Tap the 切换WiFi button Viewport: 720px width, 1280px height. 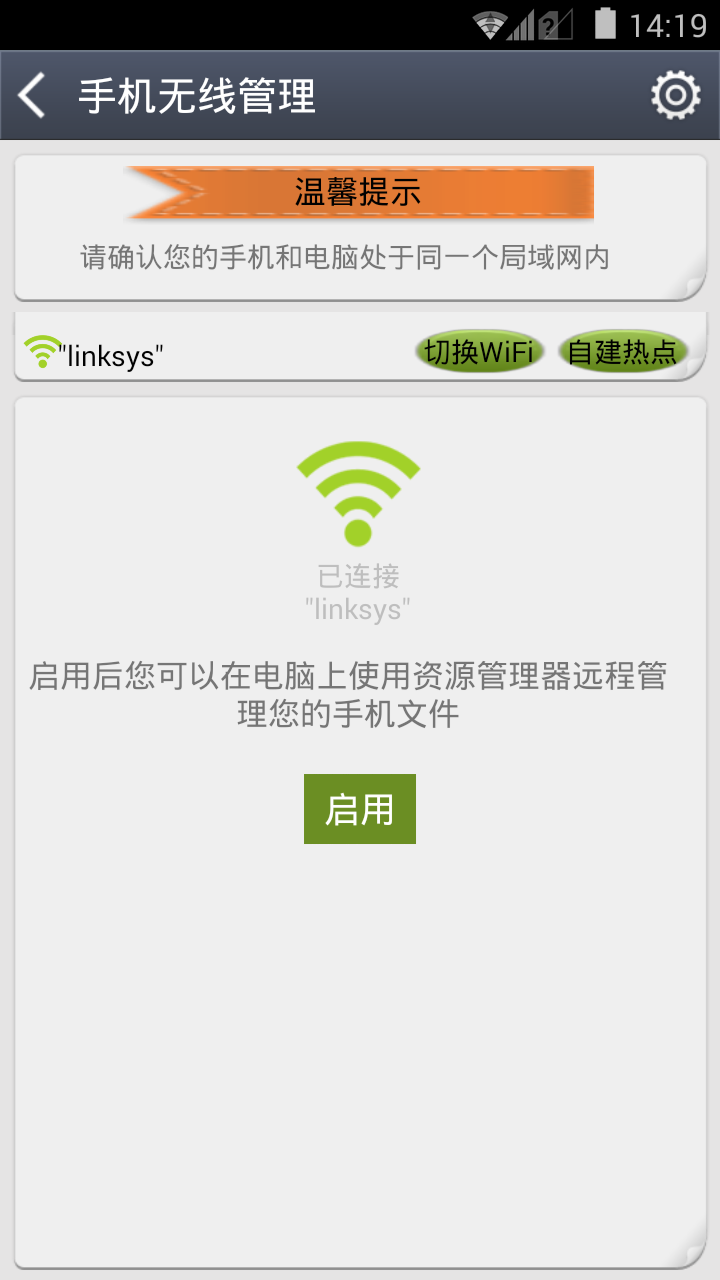click(479, 352)
